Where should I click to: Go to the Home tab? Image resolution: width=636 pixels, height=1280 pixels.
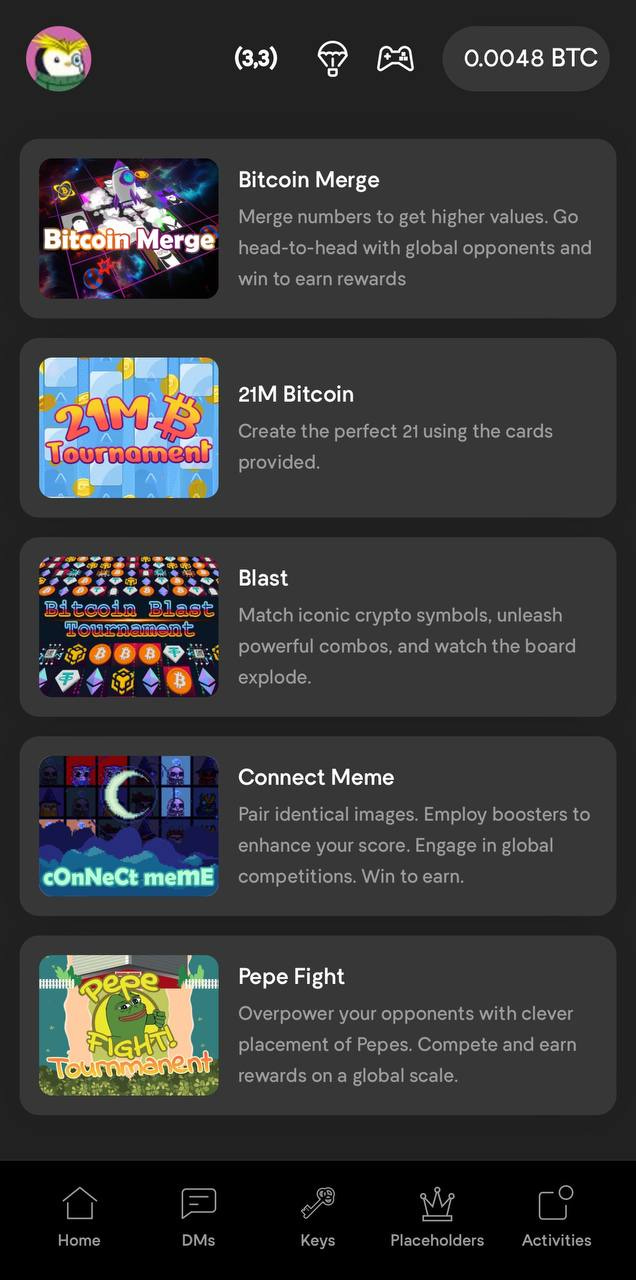(x=79, y=1217)
